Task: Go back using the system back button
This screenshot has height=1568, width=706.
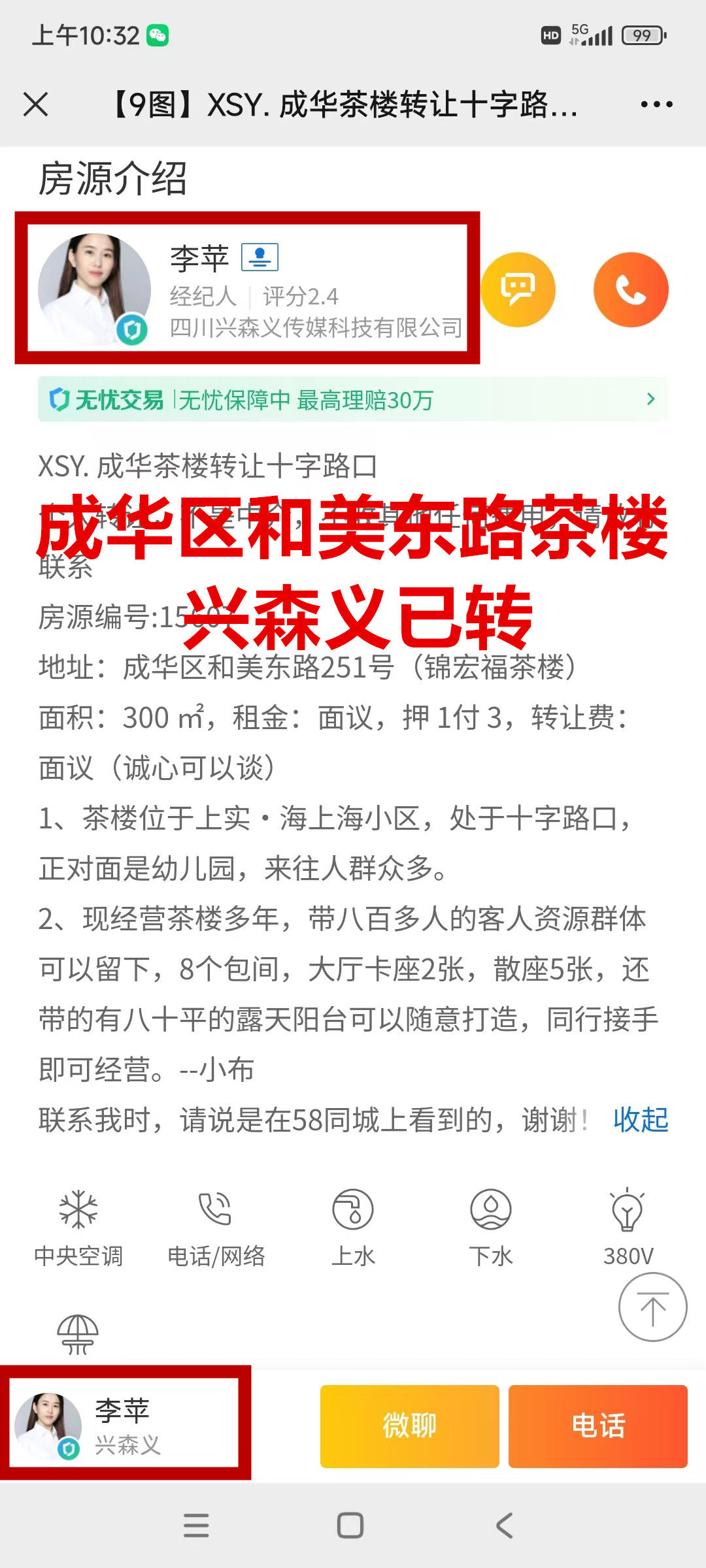Action: tap(505, 1526)
